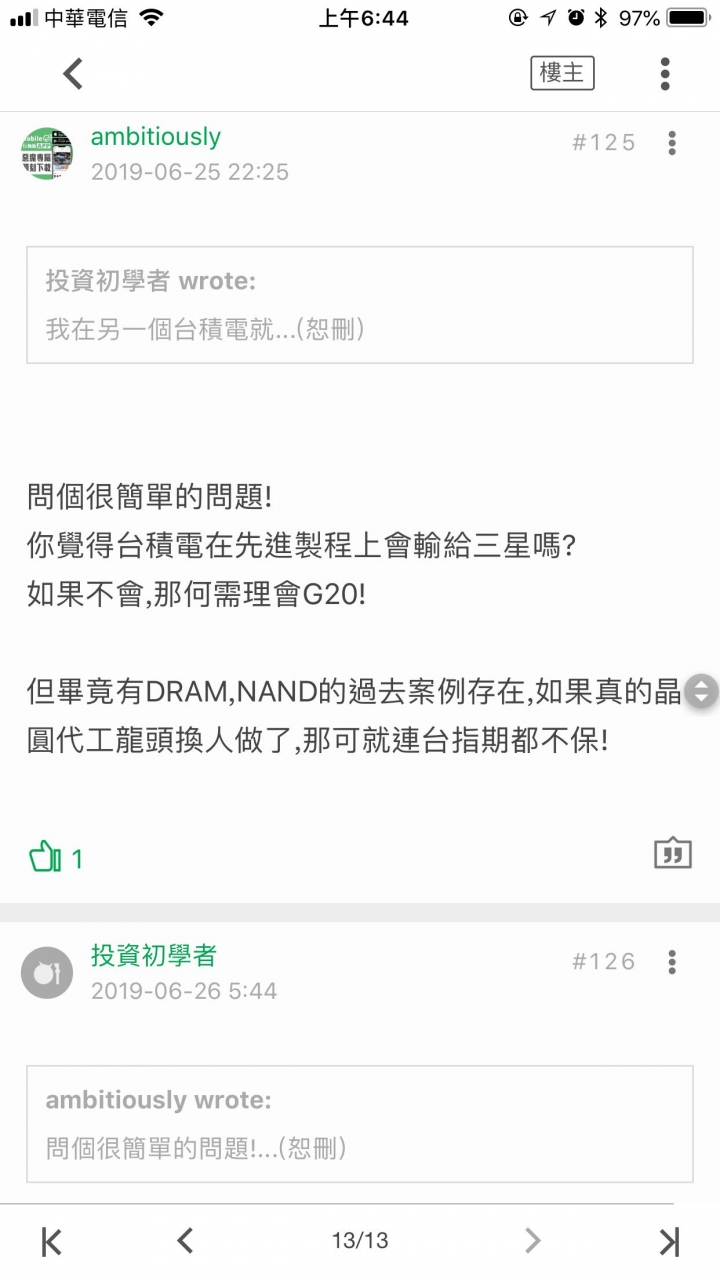Tap the 樓主 filter button
Image resolution: width=720 pixels, height=1280 pixels.
[x=562, y=73]
